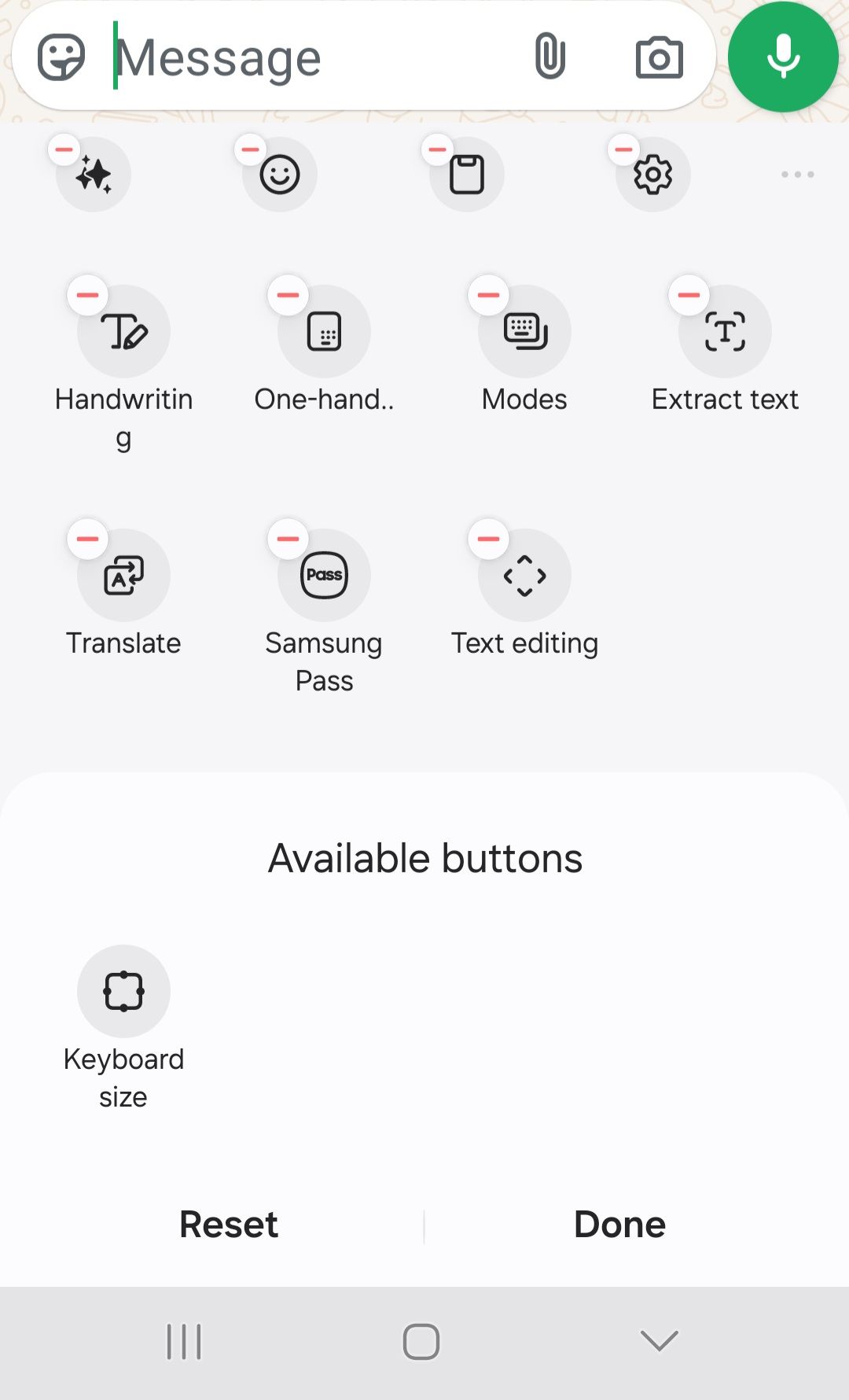Open the three-dot overflow options
The width and height of the screenshot is (849, 1400).
[796, 175]
